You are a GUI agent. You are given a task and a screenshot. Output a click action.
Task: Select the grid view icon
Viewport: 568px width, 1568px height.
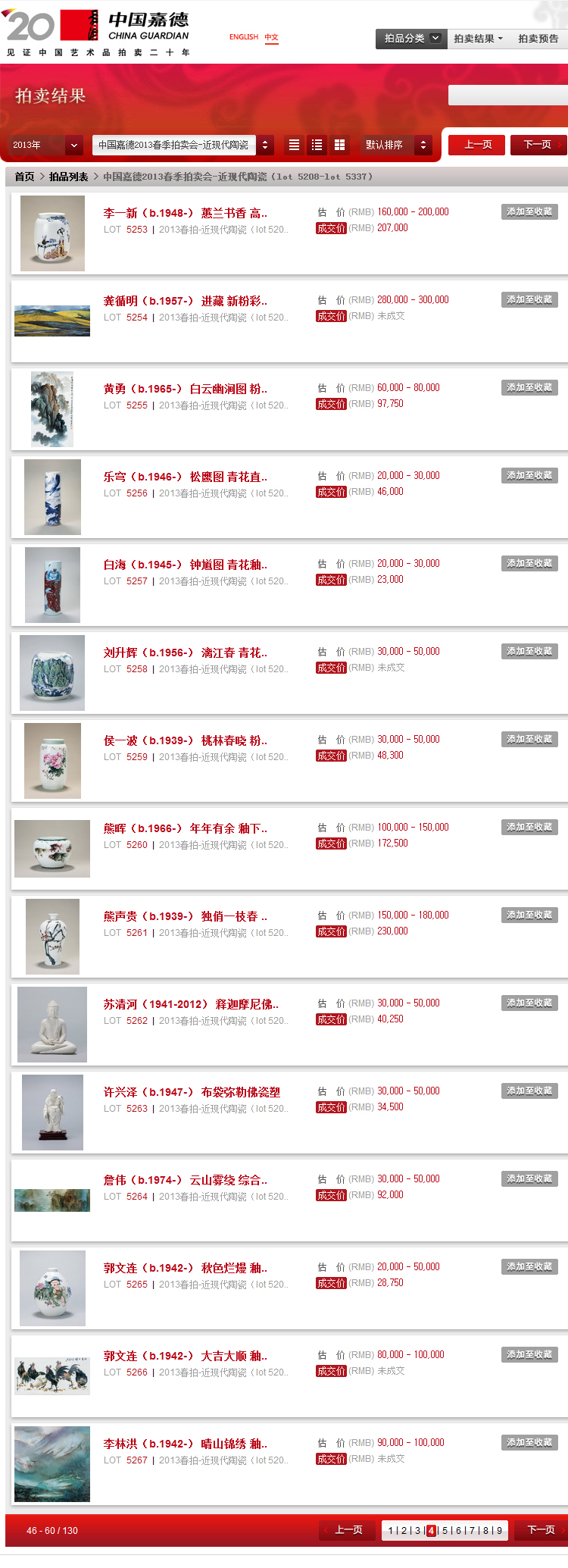coord(339,145)
